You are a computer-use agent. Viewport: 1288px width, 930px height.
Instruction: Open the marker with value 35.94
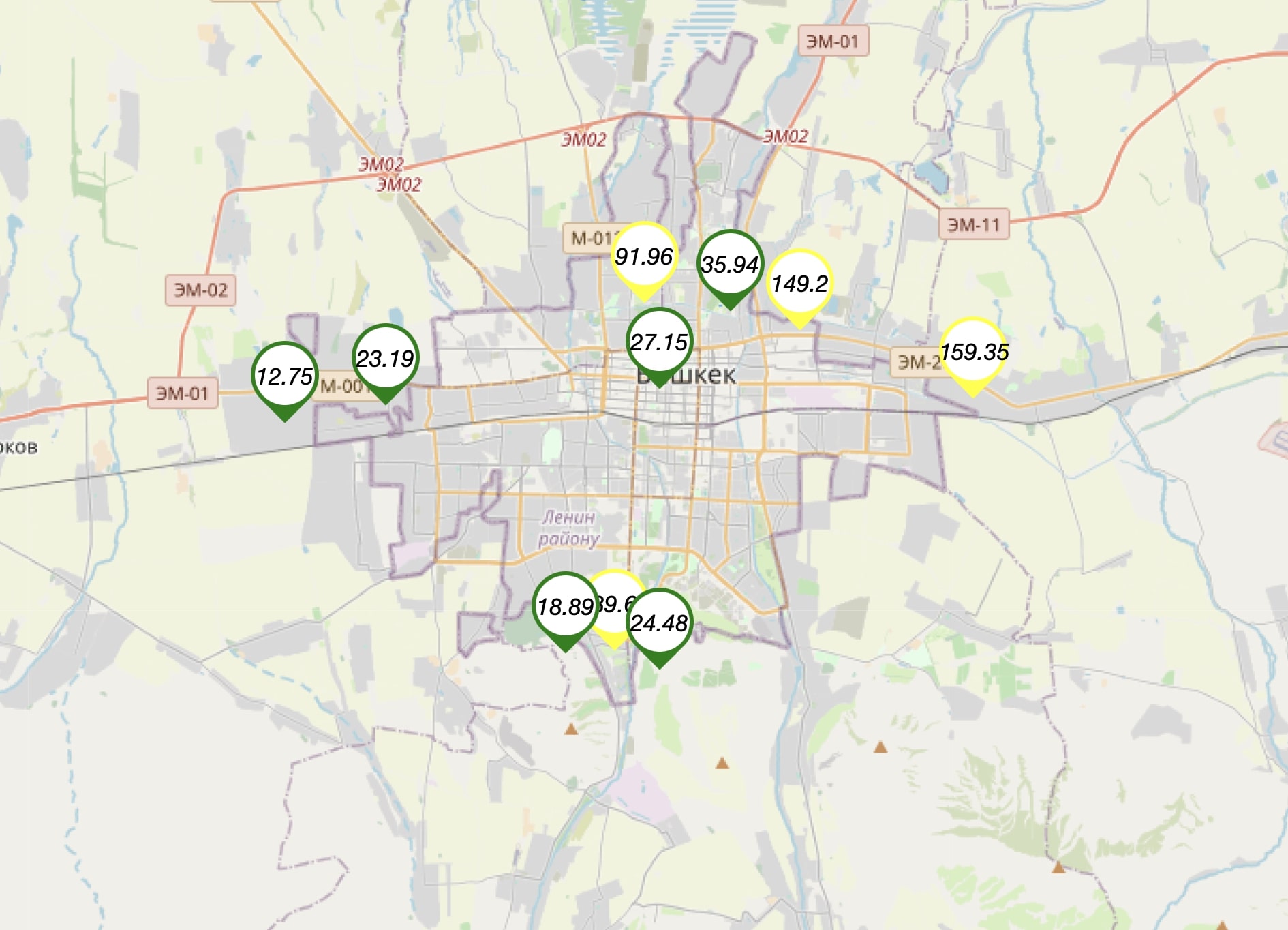(730, 264)
